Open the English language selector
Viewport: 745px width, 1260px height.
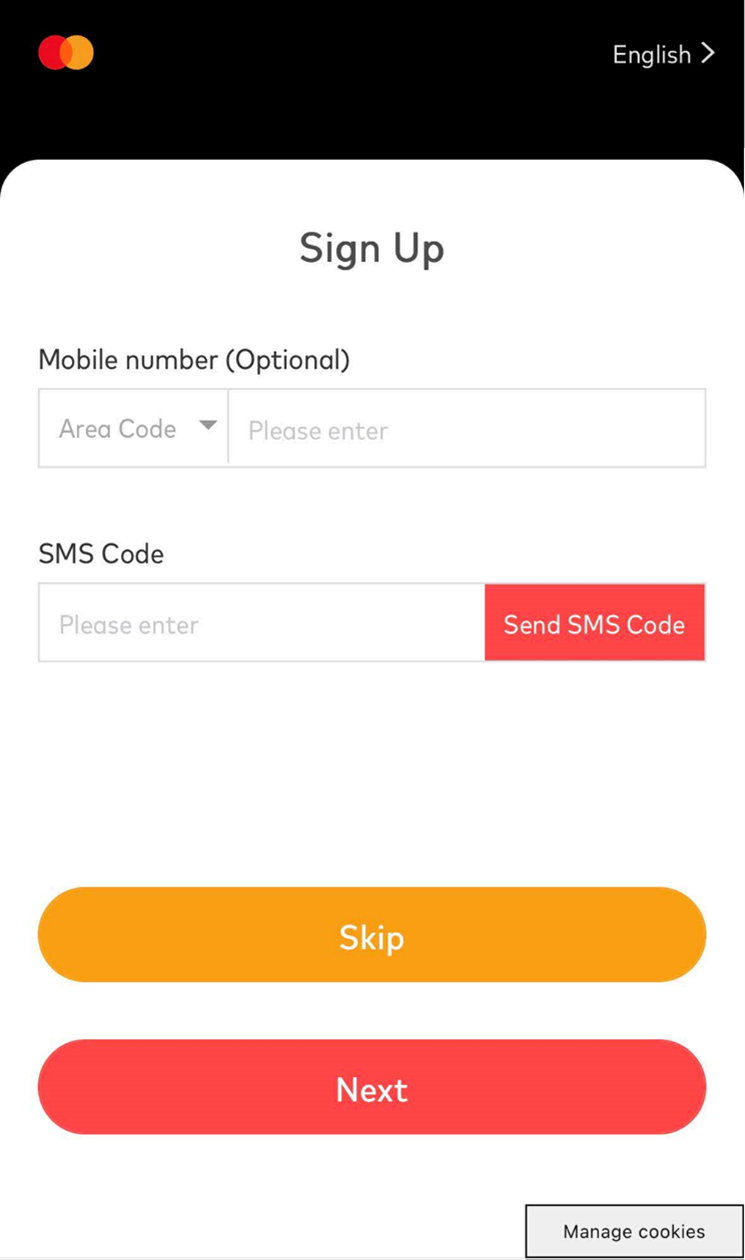tap(663, 54)
